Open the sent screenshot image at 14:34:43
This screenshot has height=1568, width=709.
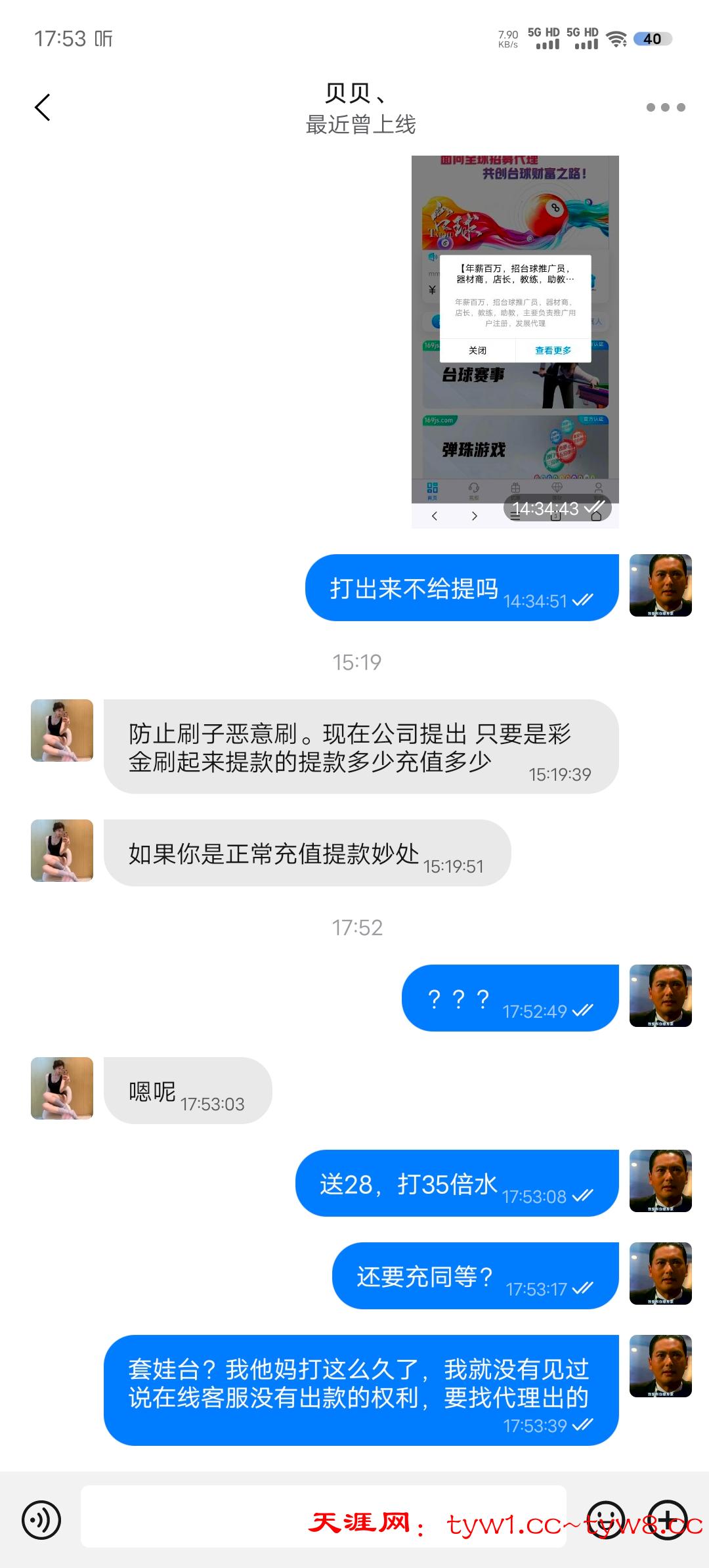515,341
